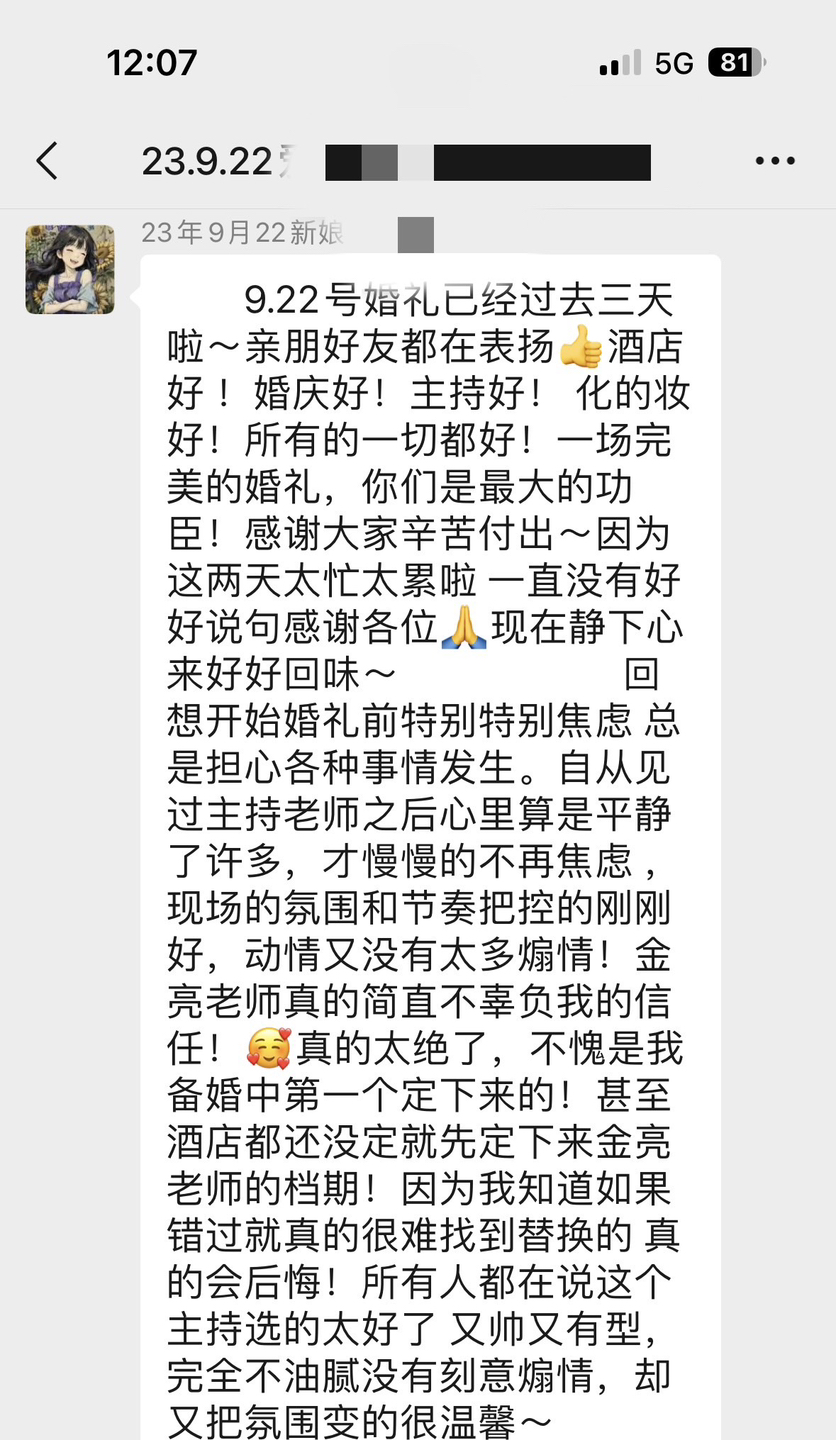Go back to the chat list
836x1440 pixels.
point(47,161)
